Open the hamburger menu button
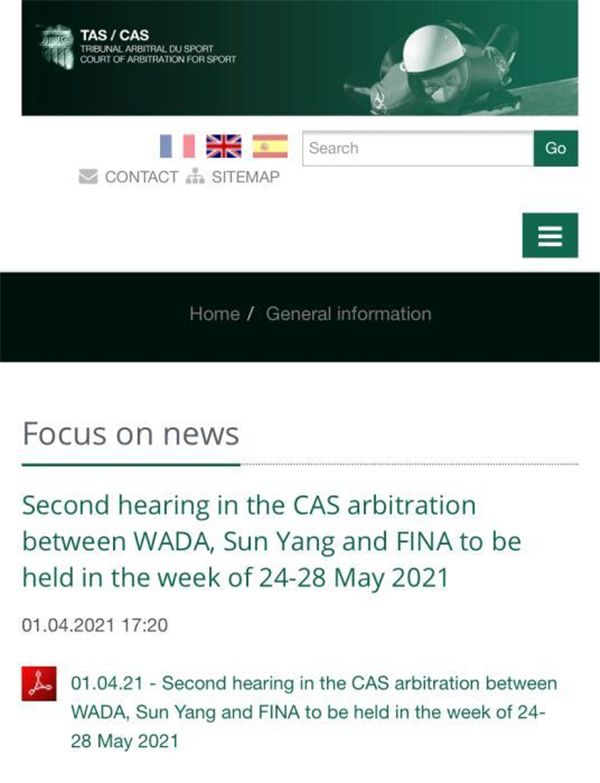The height and width of the screenshot is (783, 600). click(x=549, y=235)
